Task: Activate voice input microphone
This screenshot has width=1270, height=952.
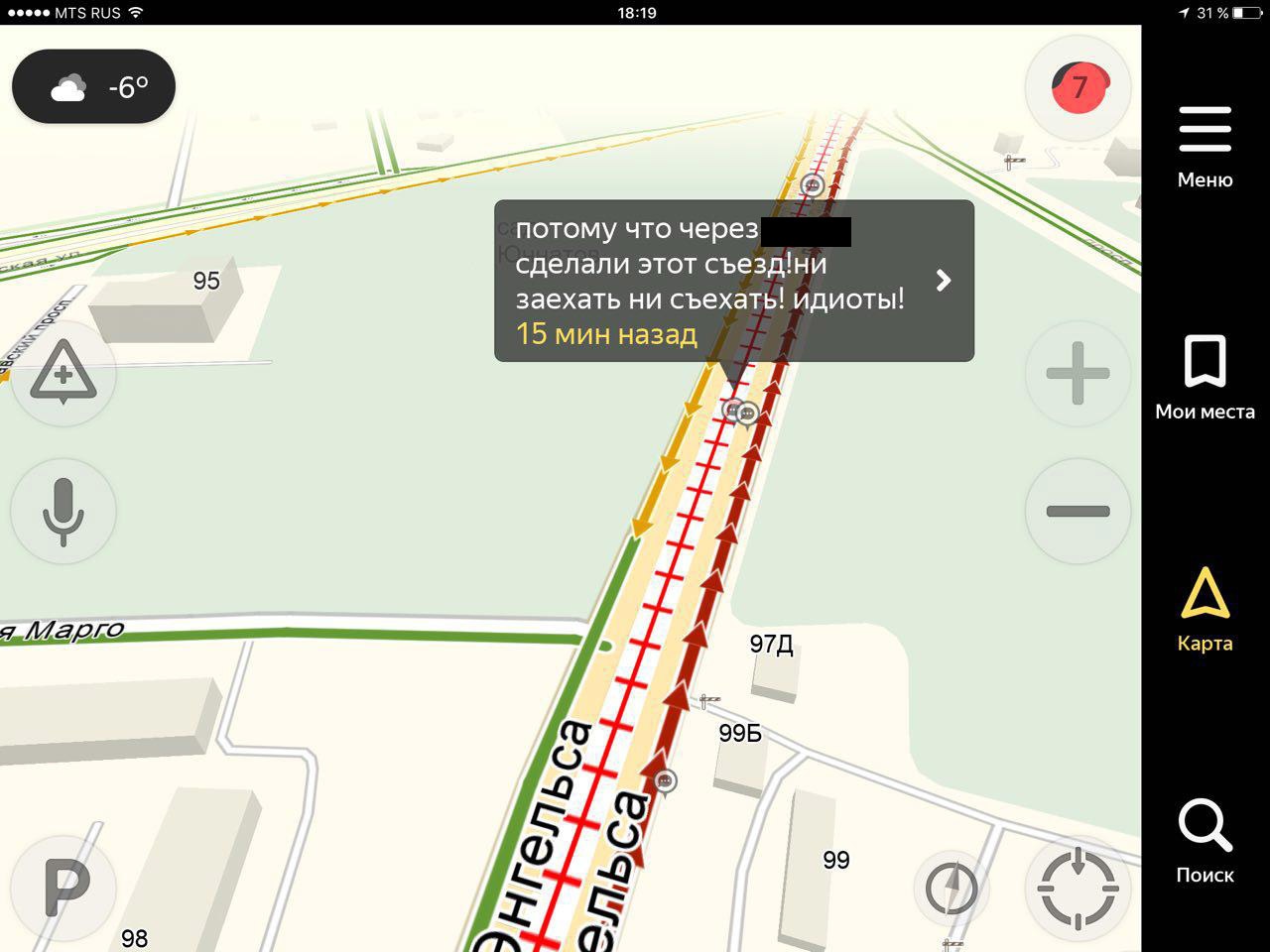Action: pos(63,512)
